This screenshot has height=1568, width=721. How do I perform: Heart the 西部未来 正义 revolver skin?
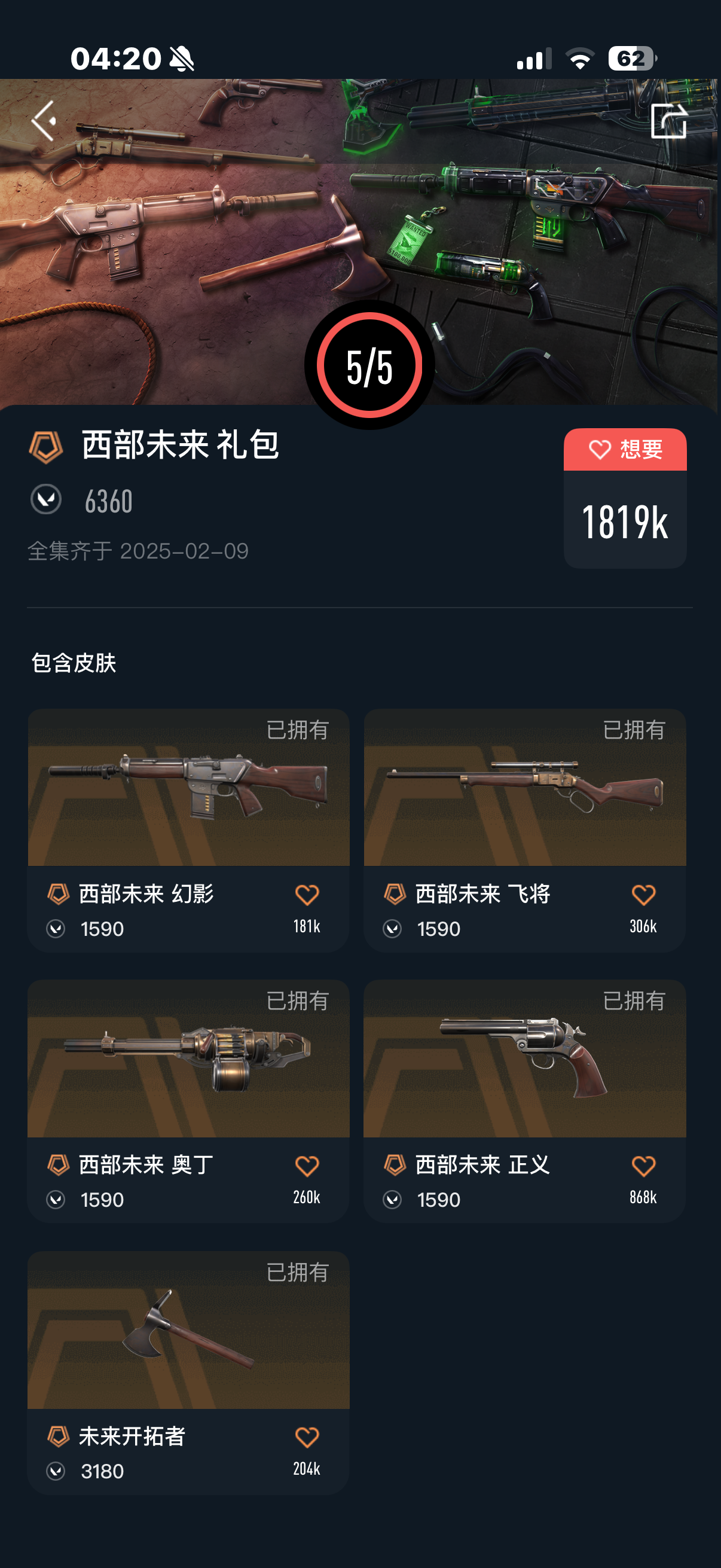[643, 1166]
